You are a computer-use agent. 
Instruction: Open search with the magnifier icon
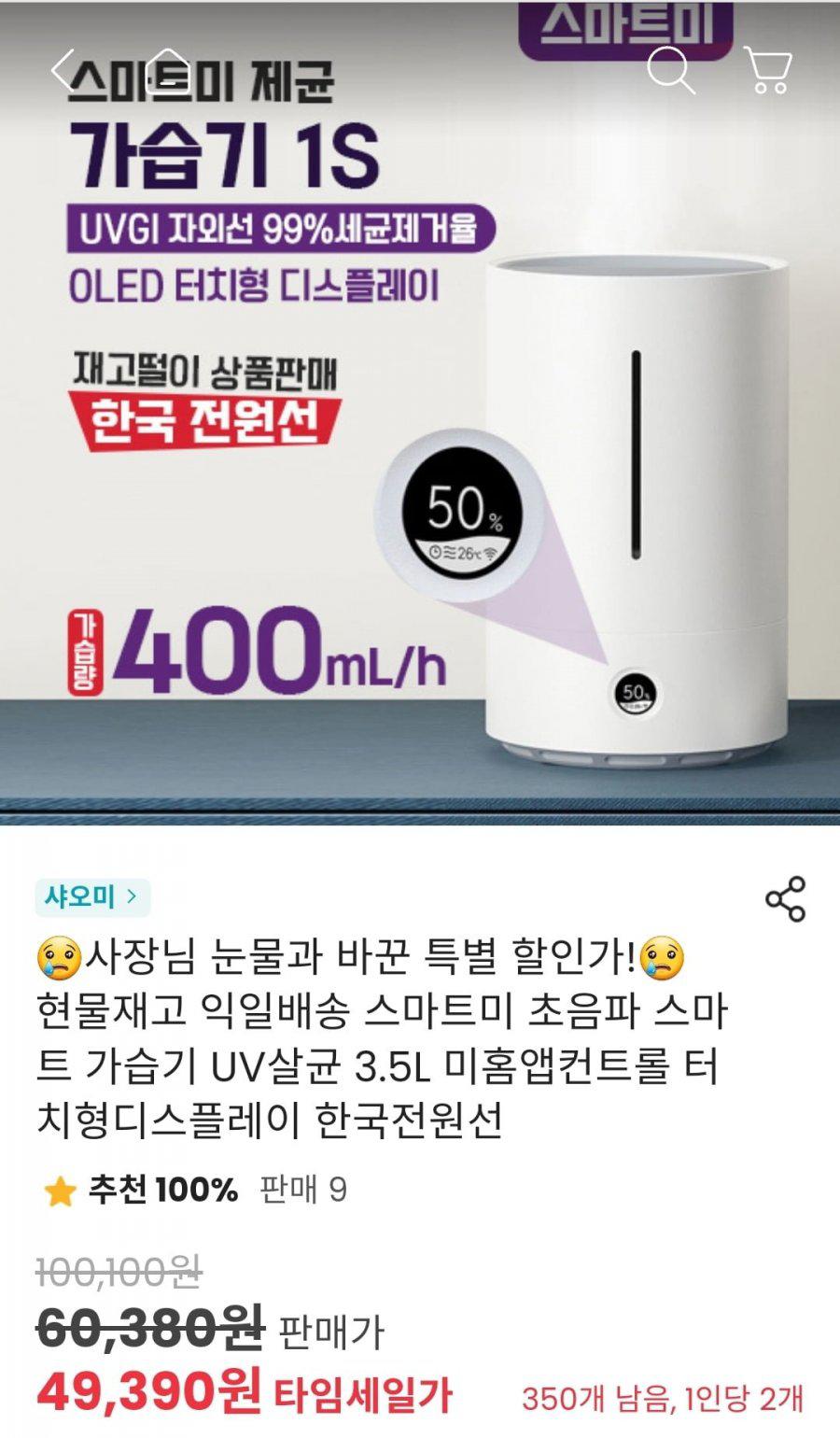[x=670, y=70]
